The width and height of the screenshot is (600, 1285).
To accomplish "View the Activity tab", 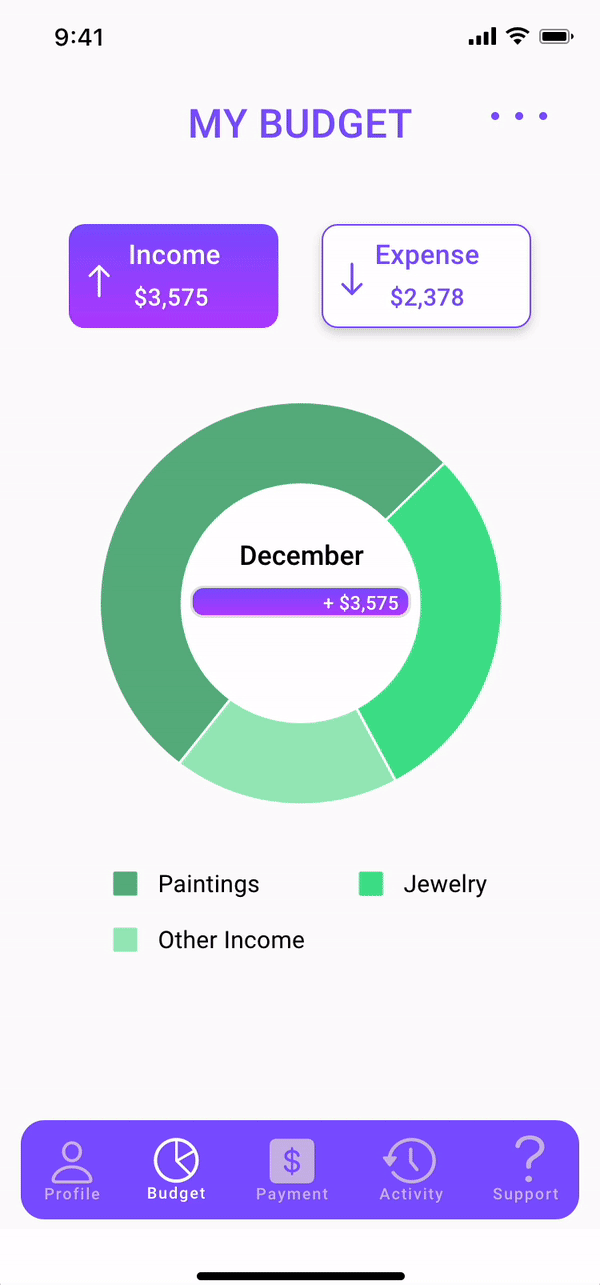I will tap(411, 1170).
